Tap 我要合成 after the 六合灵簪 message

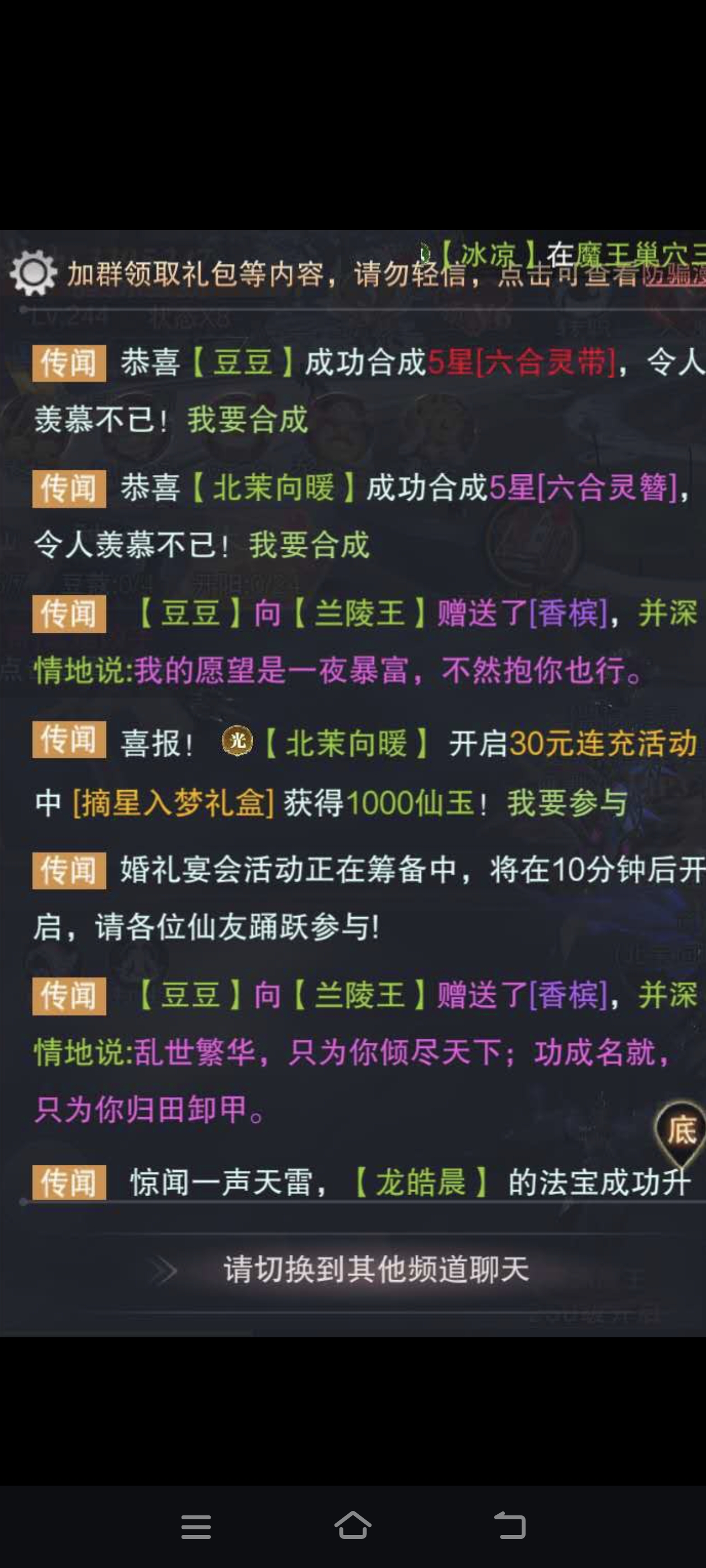pyautogui.click(x=309, y=545)
